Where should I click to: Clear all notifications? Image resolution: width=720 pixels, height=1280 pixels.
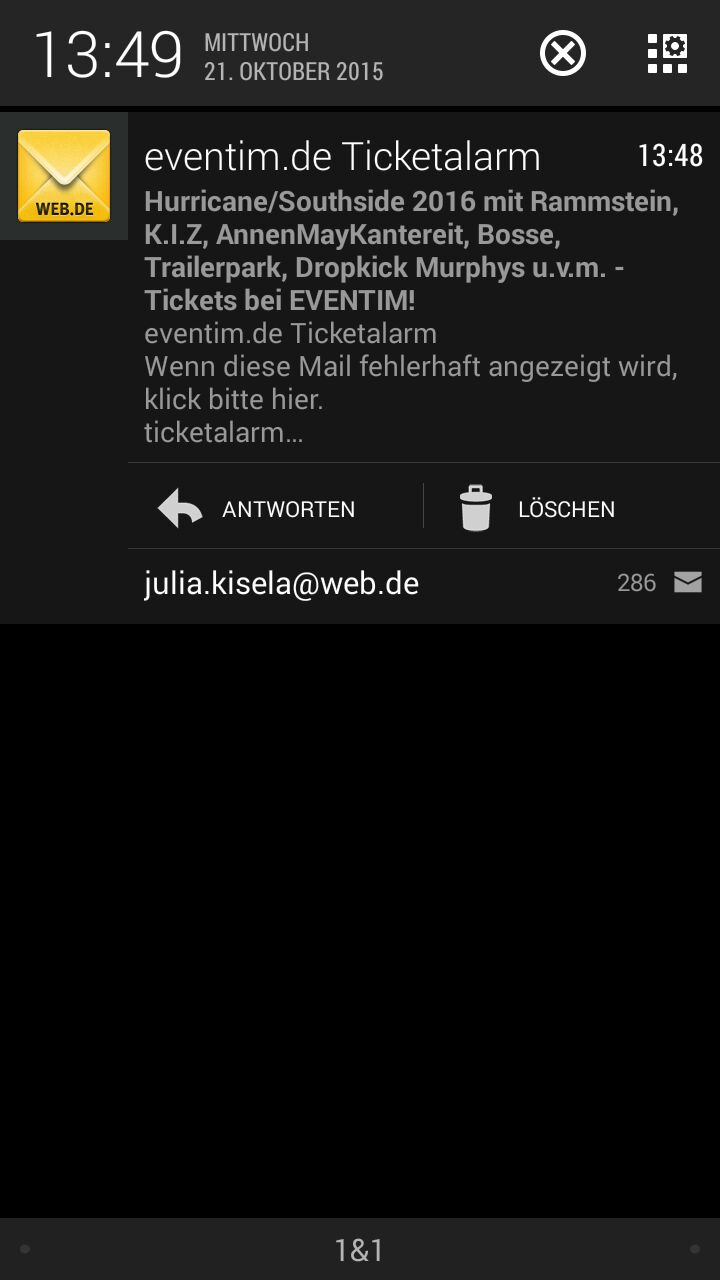coord(563,53)
